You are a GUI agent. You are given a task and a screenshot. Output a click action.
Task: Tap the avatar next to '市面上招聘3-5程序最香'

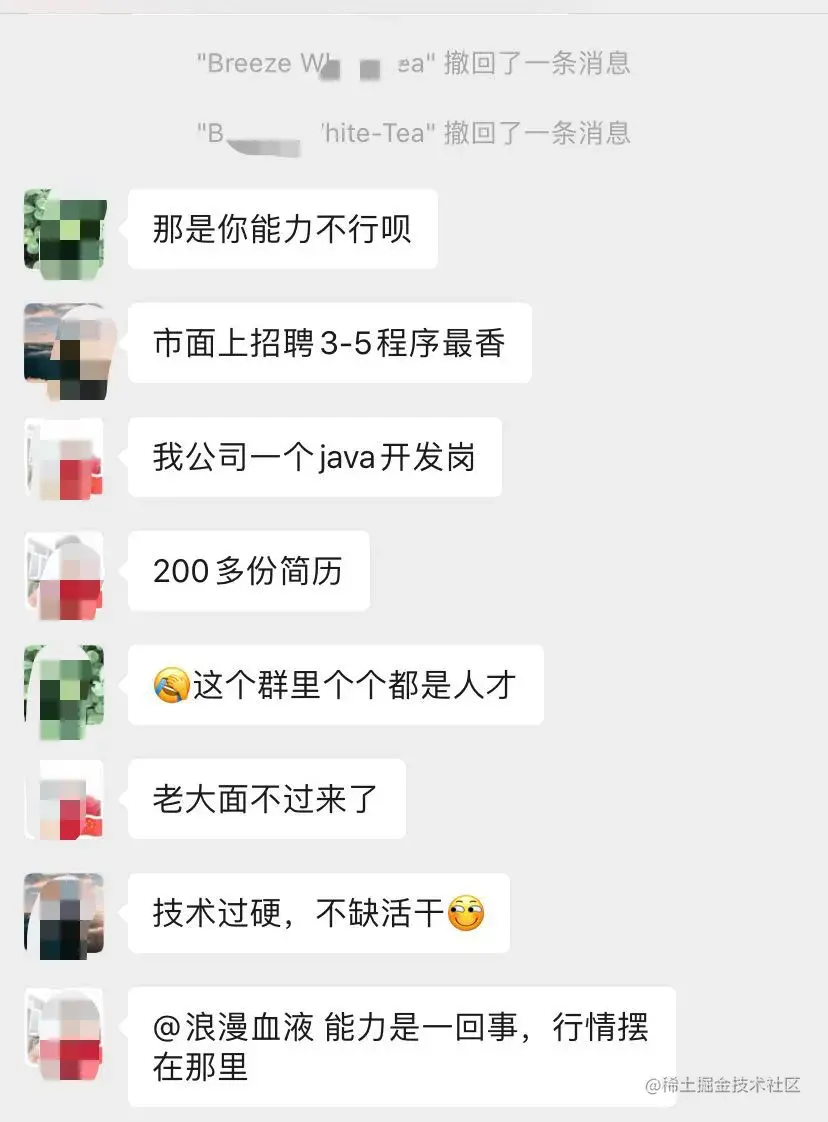64,343
